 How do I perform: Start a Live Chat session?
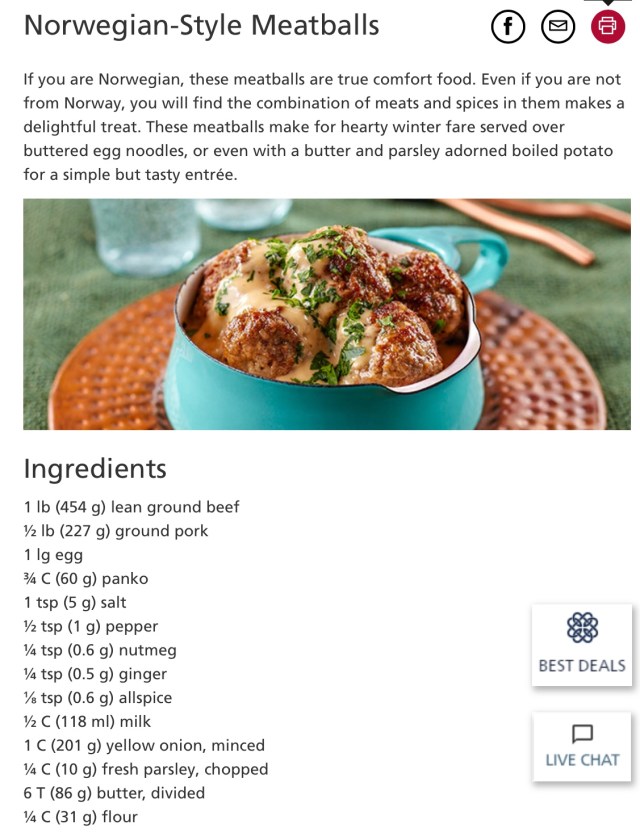582,746
